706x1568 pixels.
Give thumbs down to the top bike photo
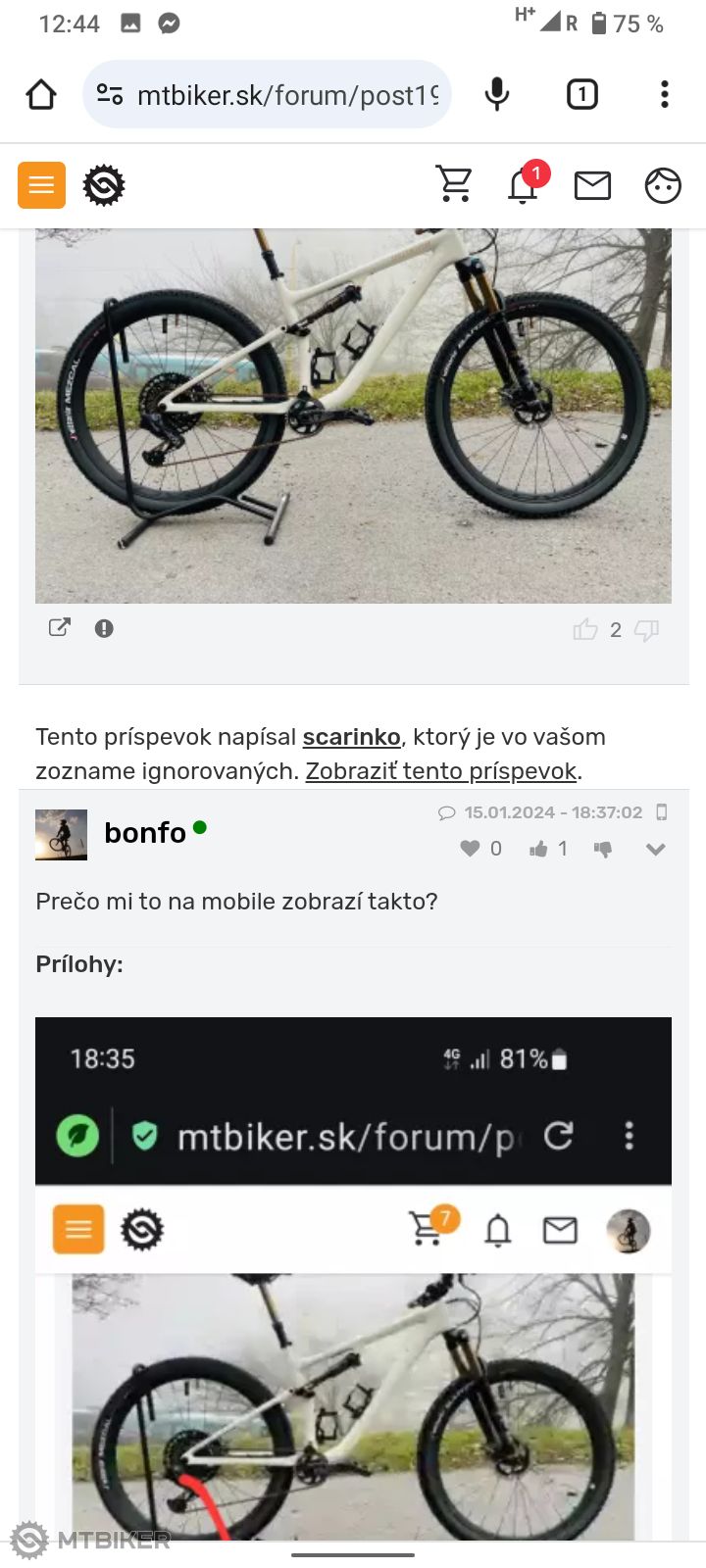pyautogui.click(x=647, y=630)
